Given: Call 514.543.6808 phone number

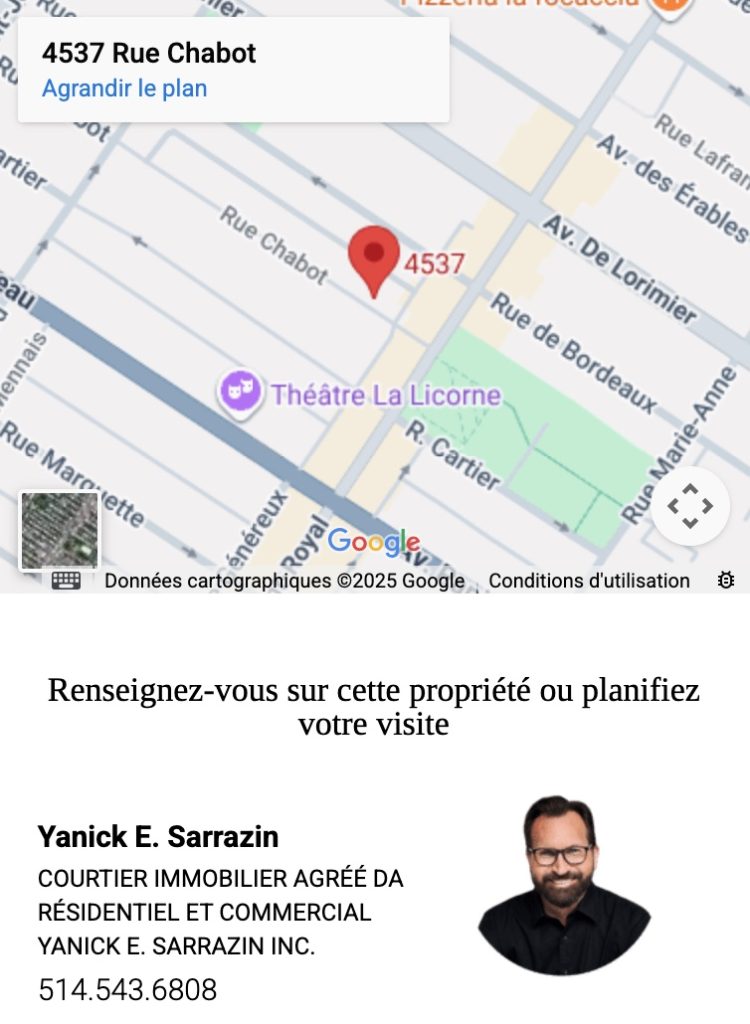Looking at the screenshot, I should pyautogui.click(x=127, y=990).
